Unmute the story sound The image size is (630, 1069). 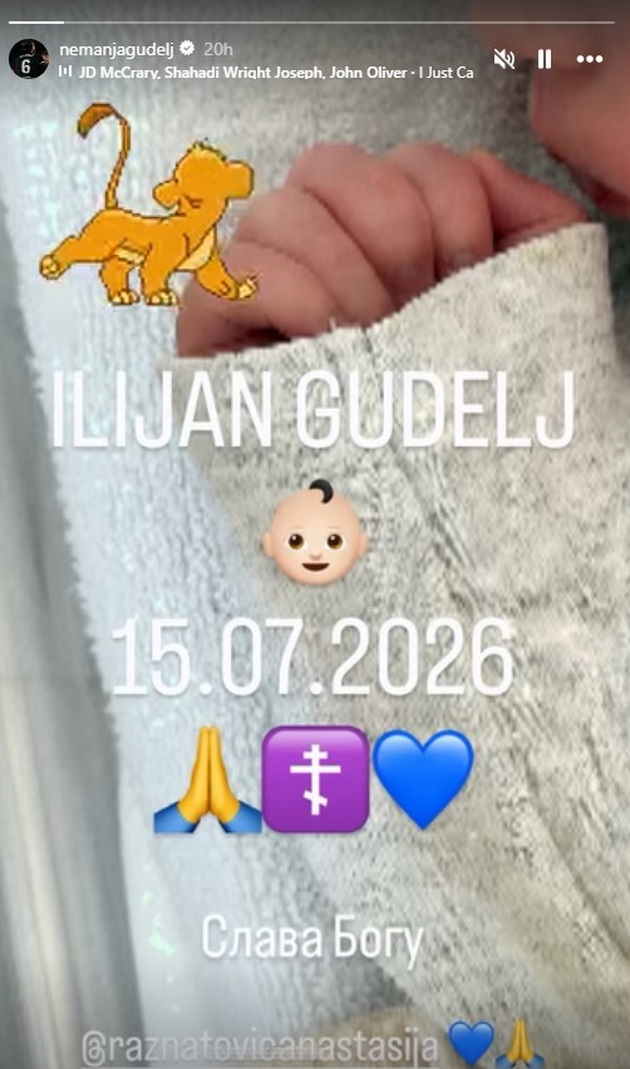click(505, 59)
